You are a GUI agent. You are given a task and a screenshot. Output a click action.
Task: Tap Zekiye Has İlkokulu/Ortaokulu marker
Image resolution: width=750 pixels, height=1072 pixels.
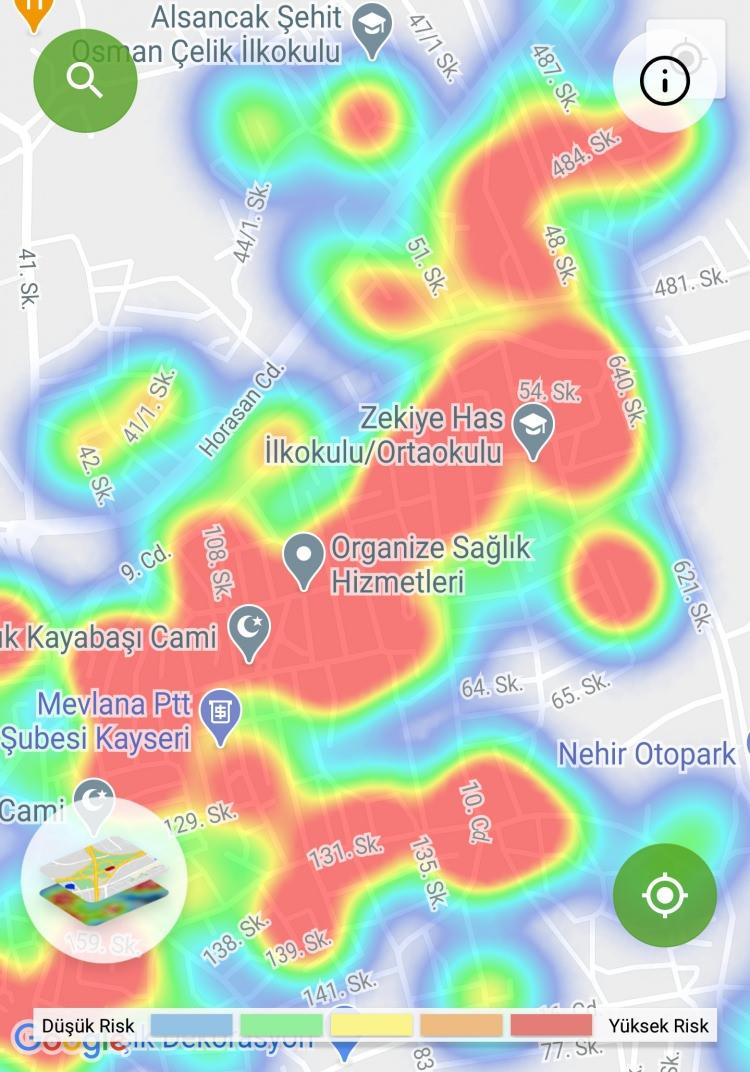tap(533, 430)
